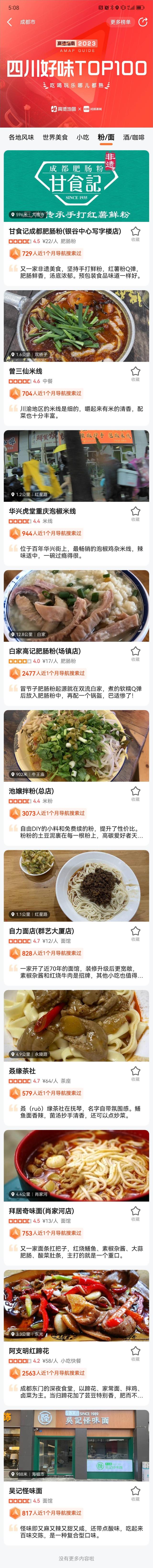This screenshot has width=153, height=1568.
Task: Select the 酒/咖啡 tab
Action: [x=134, y=137]
